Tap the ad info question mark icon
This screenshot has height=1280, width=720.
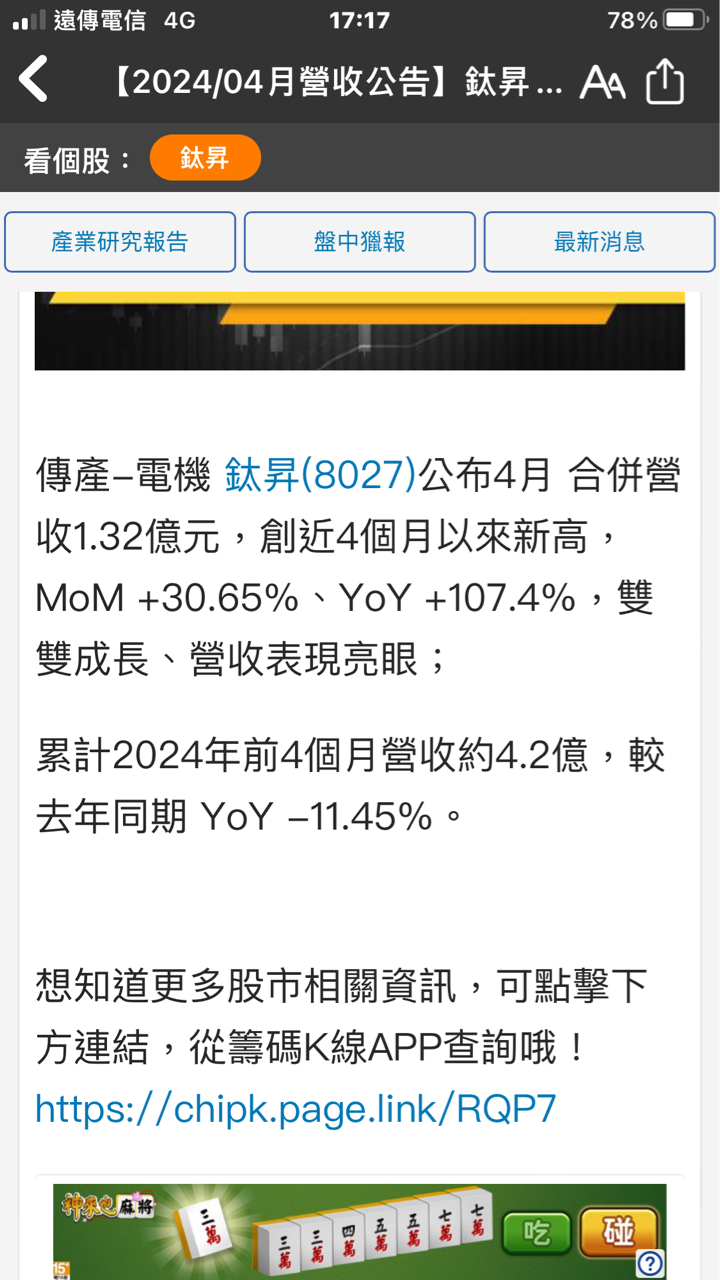(x=650, y=1263)
